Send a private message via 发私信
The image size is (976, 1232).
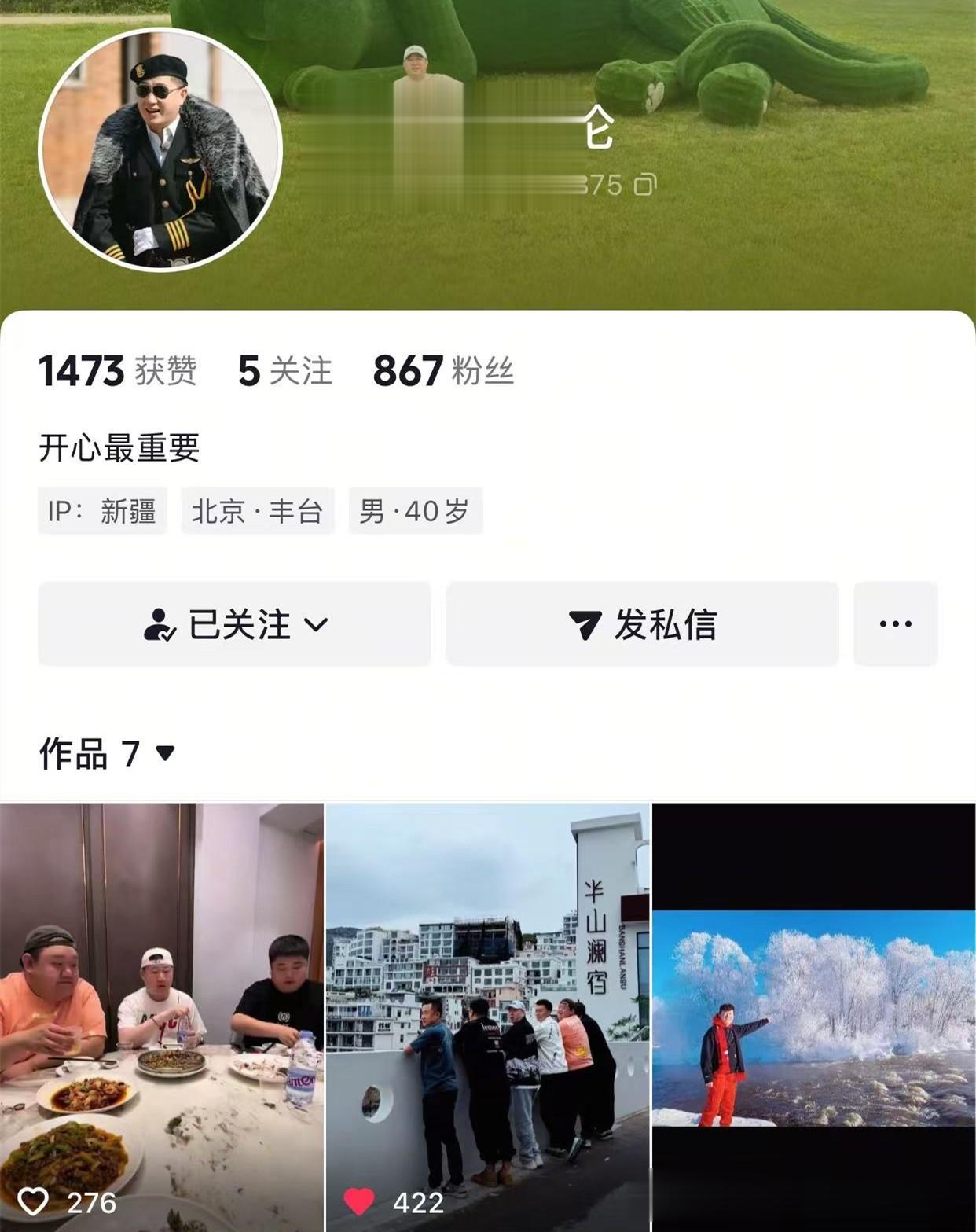tap(642, 624)
